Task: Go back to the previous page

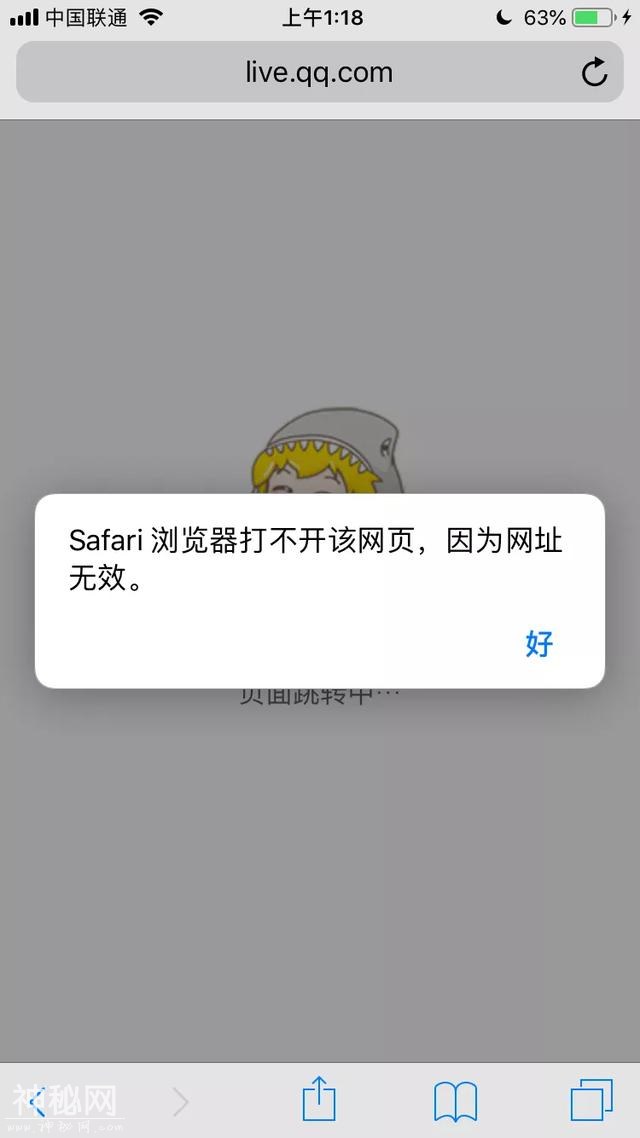Action: point(38,1101)
